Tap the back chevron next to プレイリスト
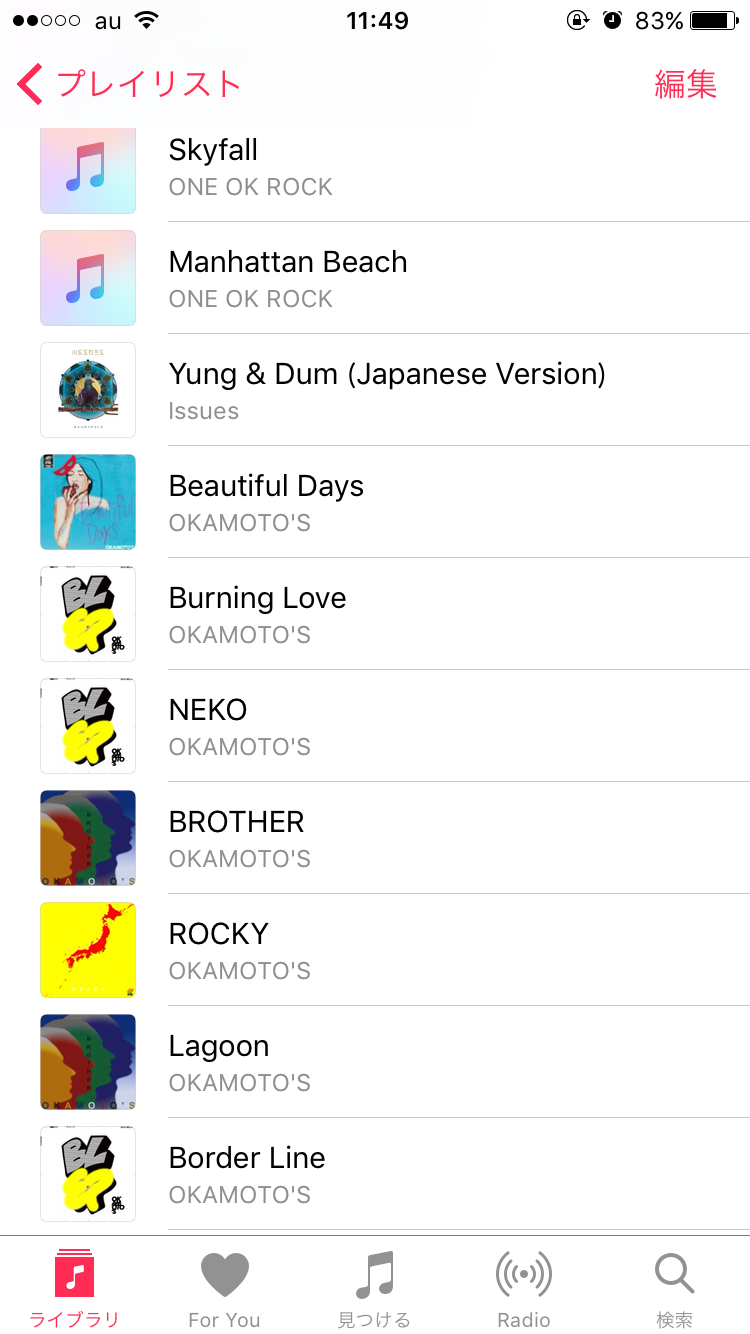Image resolution: width=750 pixels, height=1334 pixels. point(28,86)
